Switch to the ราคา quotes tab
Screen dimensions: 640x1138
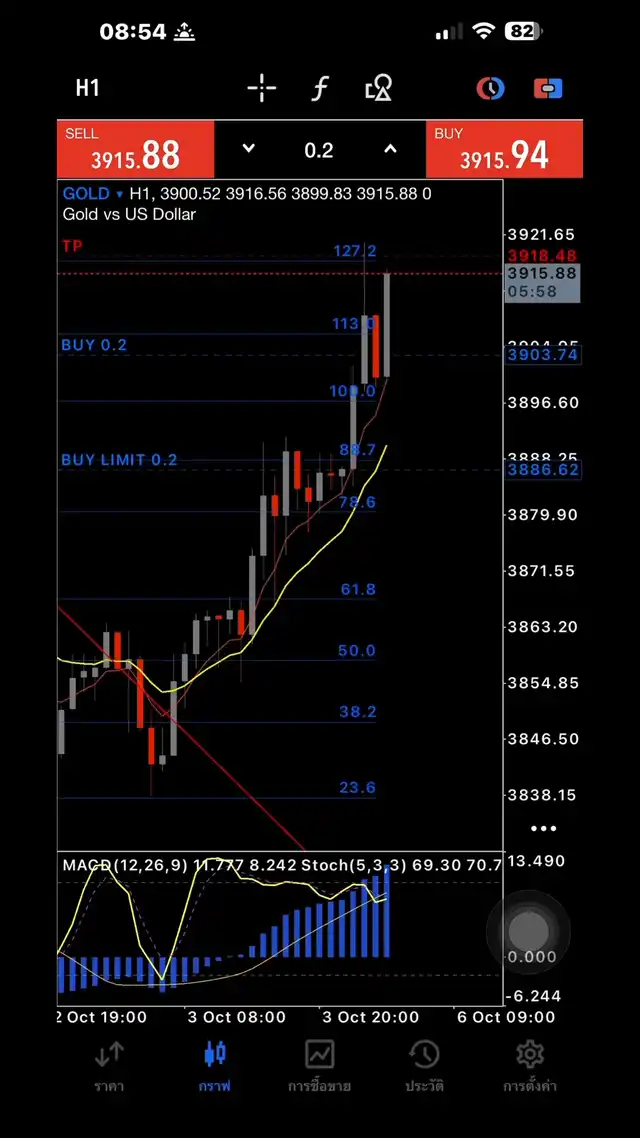pos(109,1066)
